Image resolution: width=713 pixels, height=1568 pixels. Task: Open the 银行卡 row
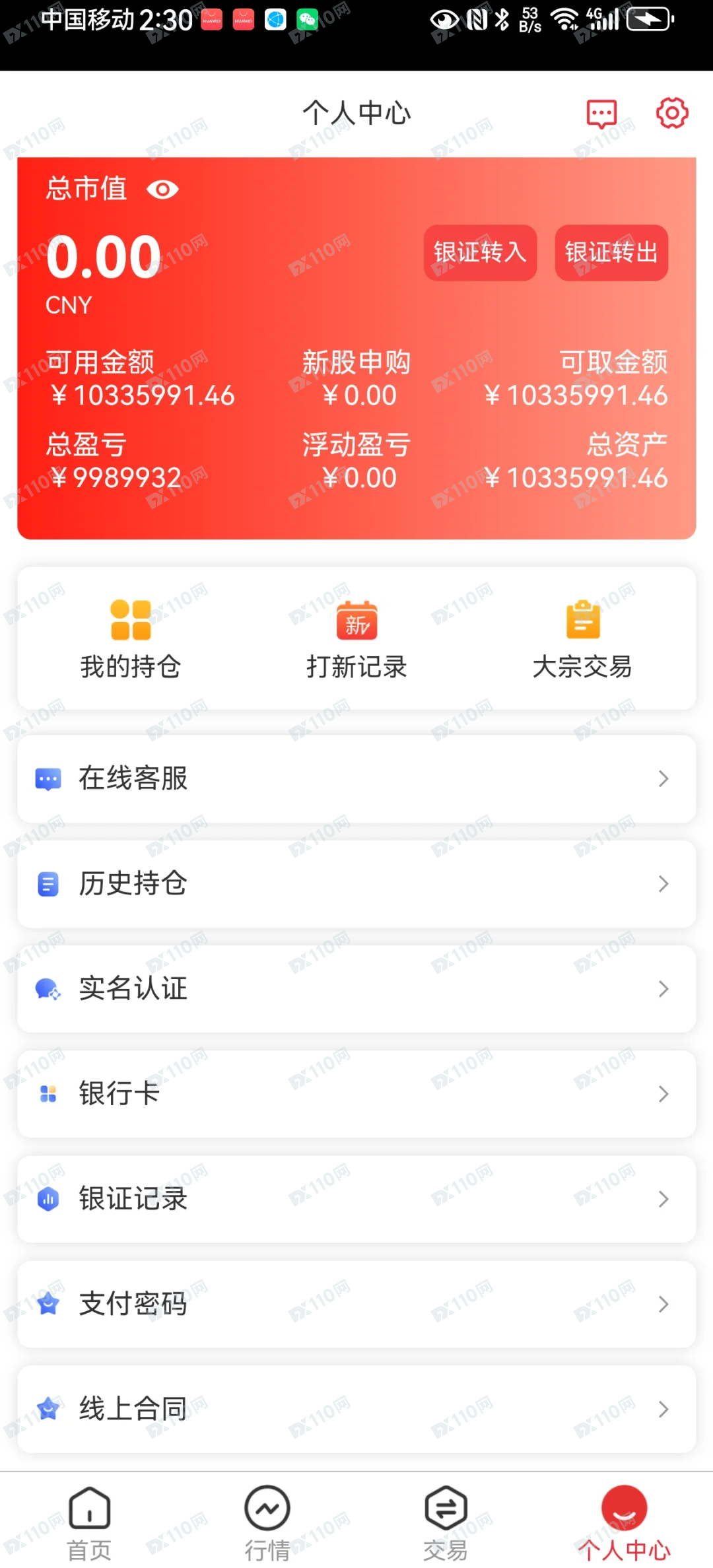(356, 1094)
